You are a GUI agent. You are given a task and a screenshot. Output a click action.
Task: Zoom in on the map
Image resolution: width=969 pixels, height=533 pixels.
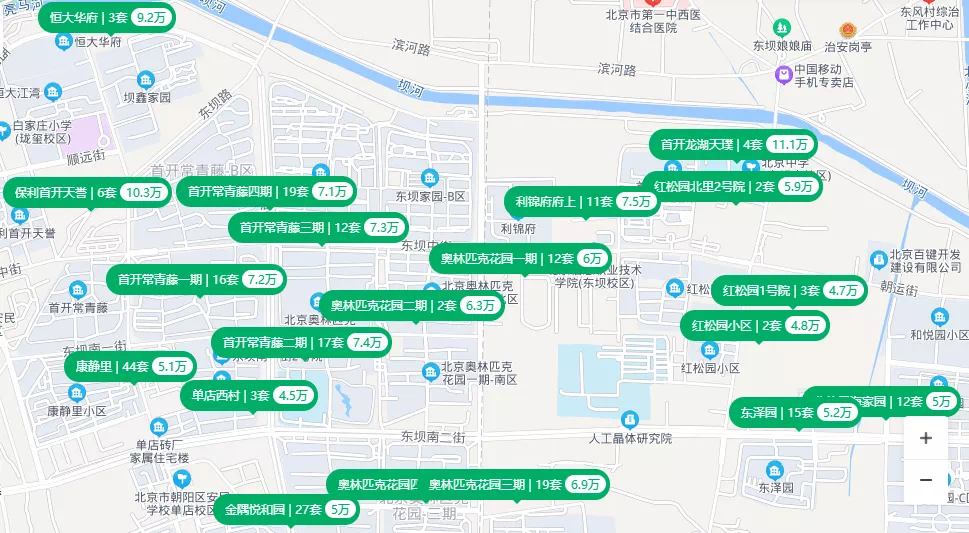926,438
